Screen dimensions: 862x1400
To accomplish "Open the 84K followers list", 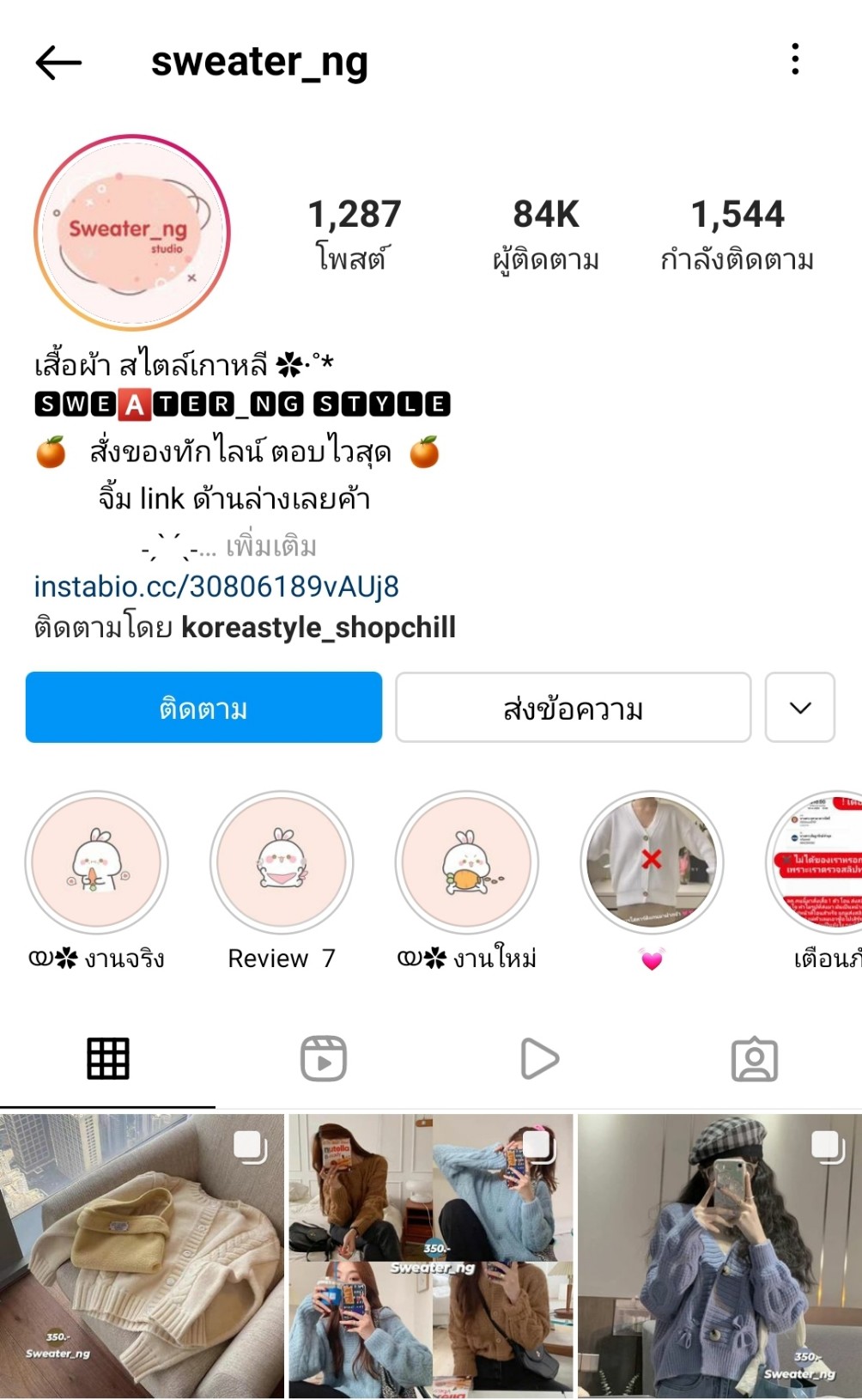I will (546, 234).
